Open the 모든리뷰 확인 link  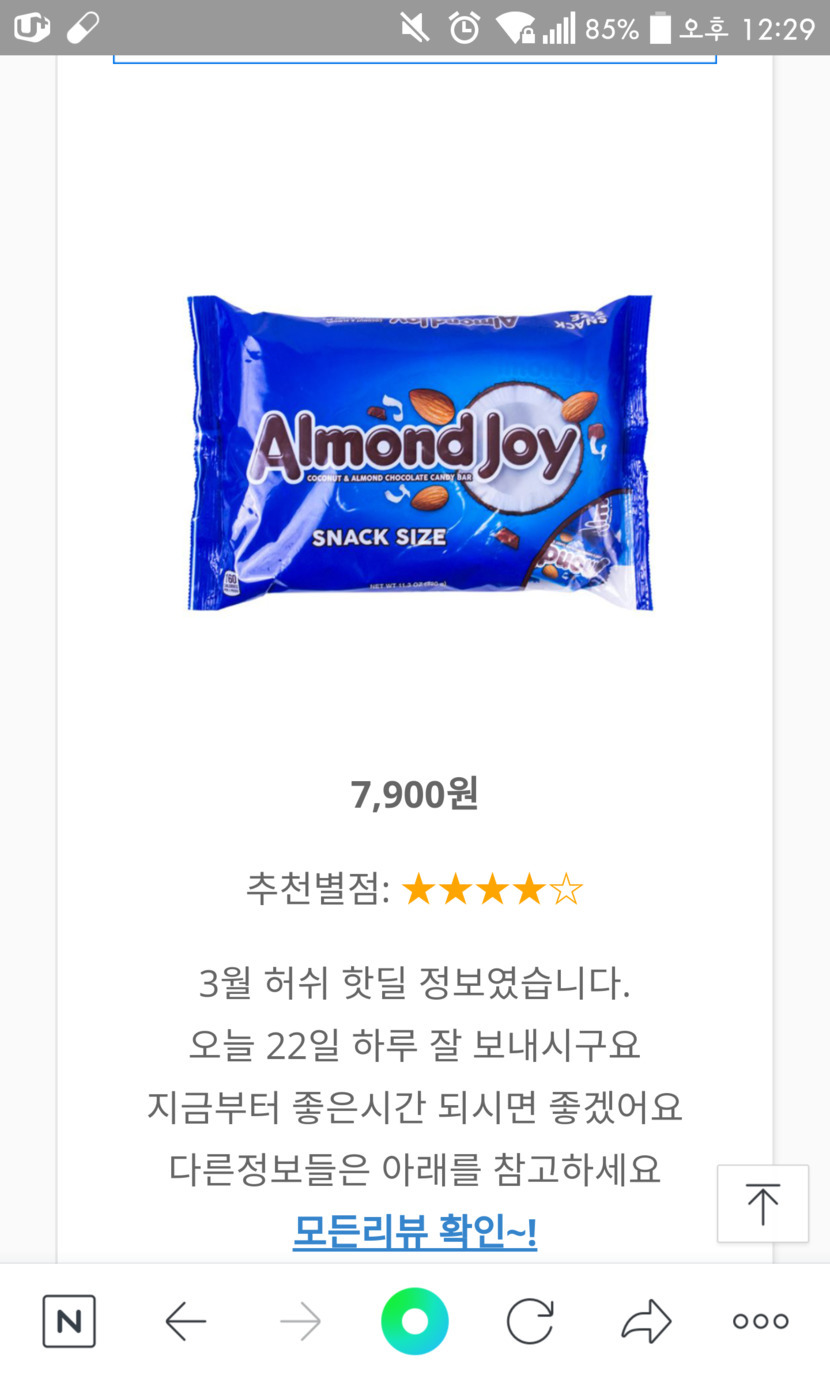pos(414,1232)
